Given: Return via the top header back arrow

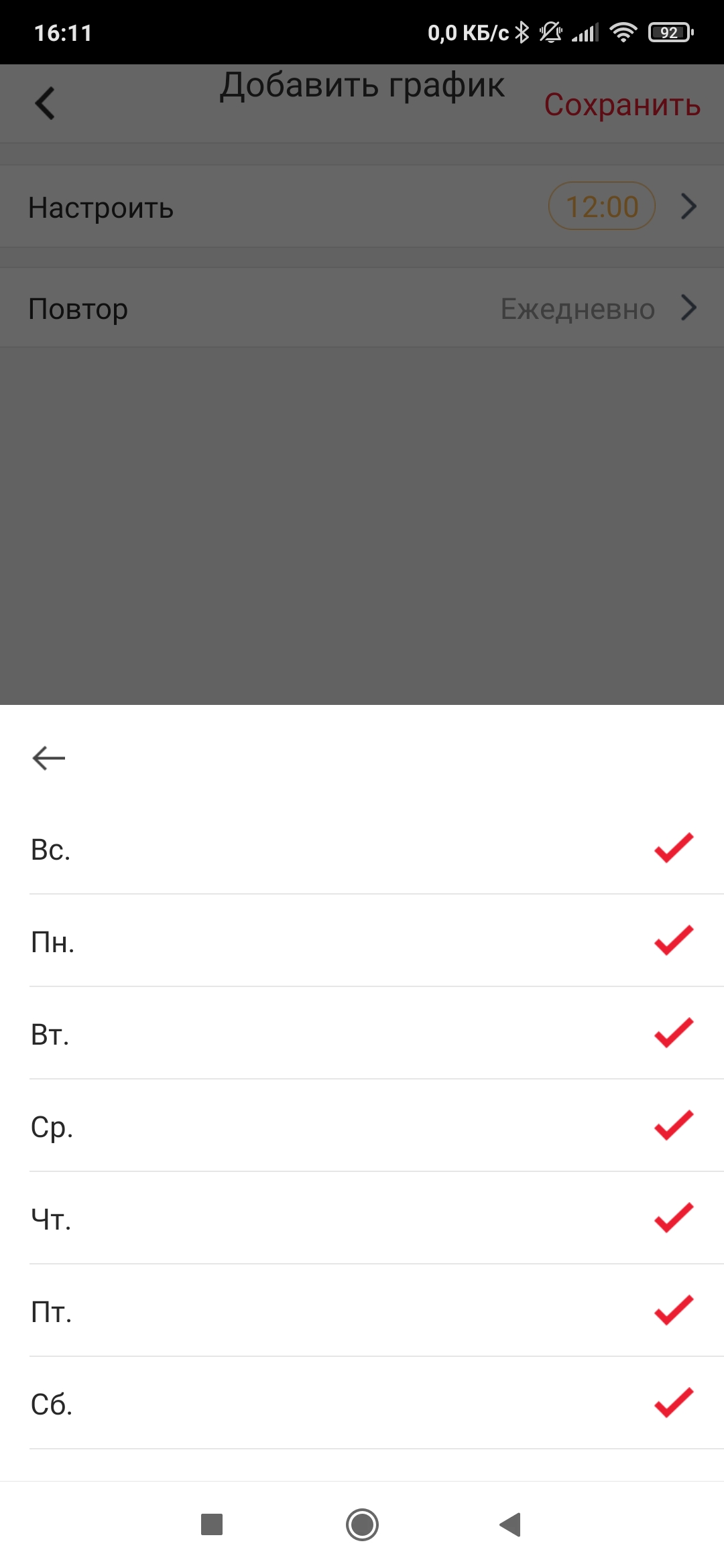Looking at the screenshot, I should pos(45,104).
